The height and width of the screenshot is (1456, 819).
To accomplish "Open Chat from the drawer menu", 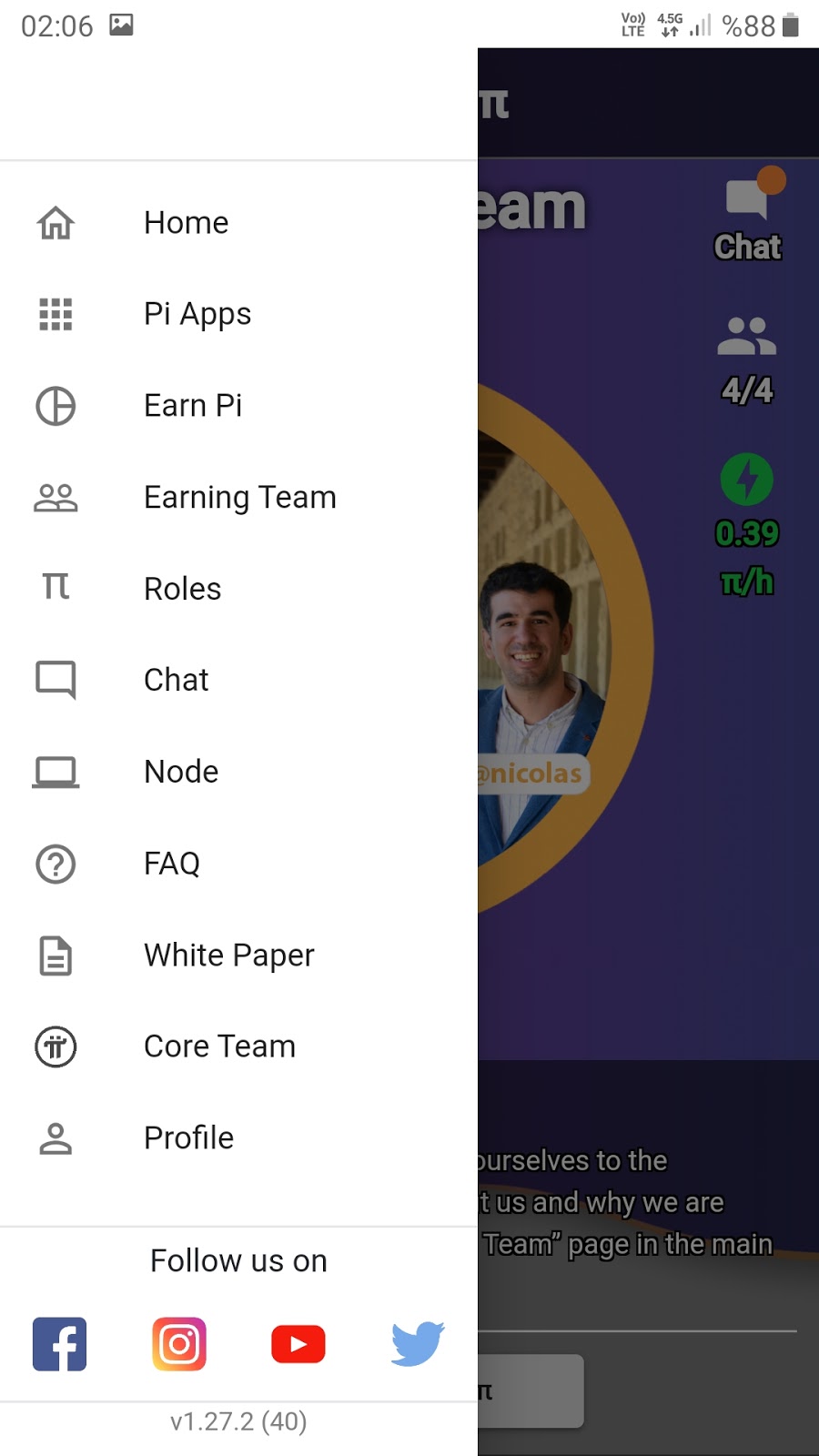I will 238,680.
